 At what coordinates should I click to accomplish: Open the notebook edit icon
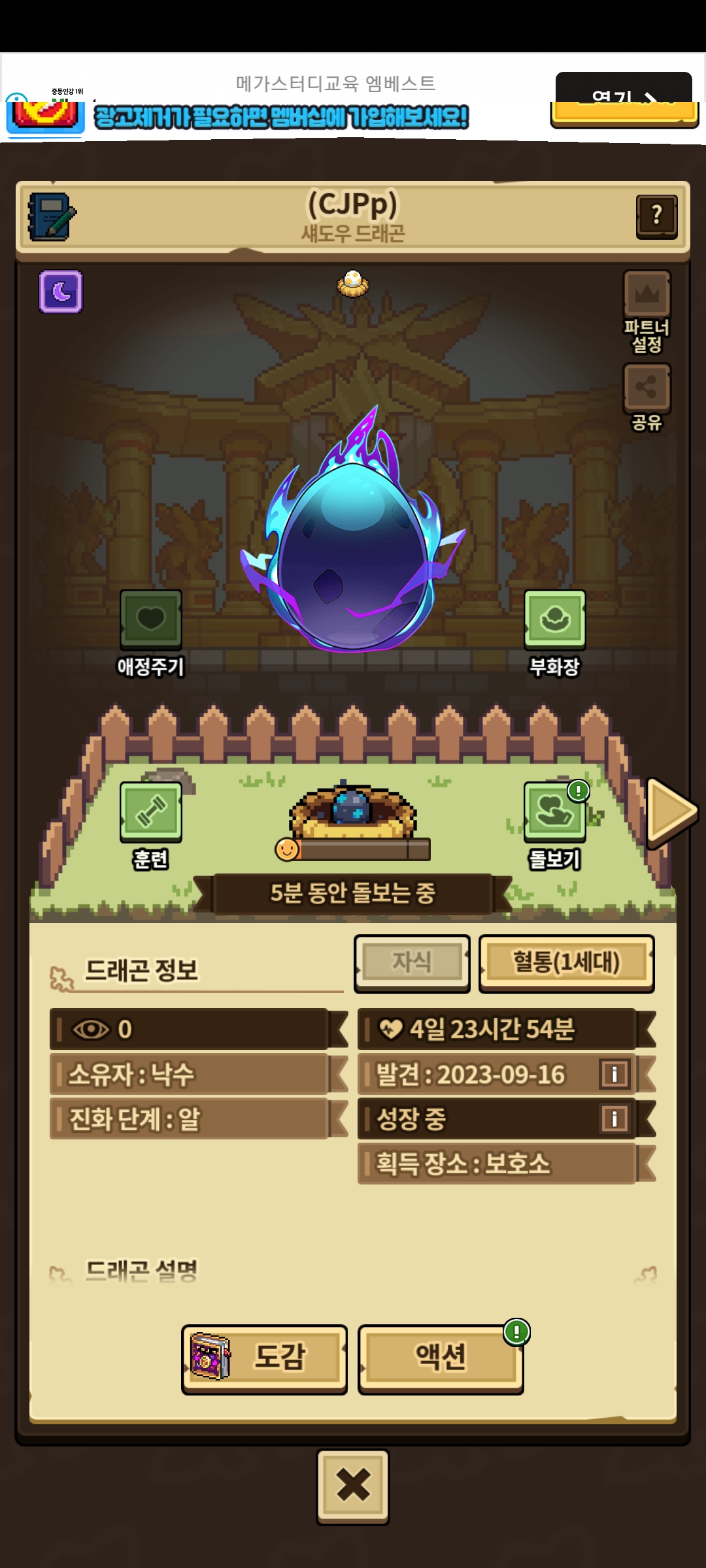coord(52,217)
